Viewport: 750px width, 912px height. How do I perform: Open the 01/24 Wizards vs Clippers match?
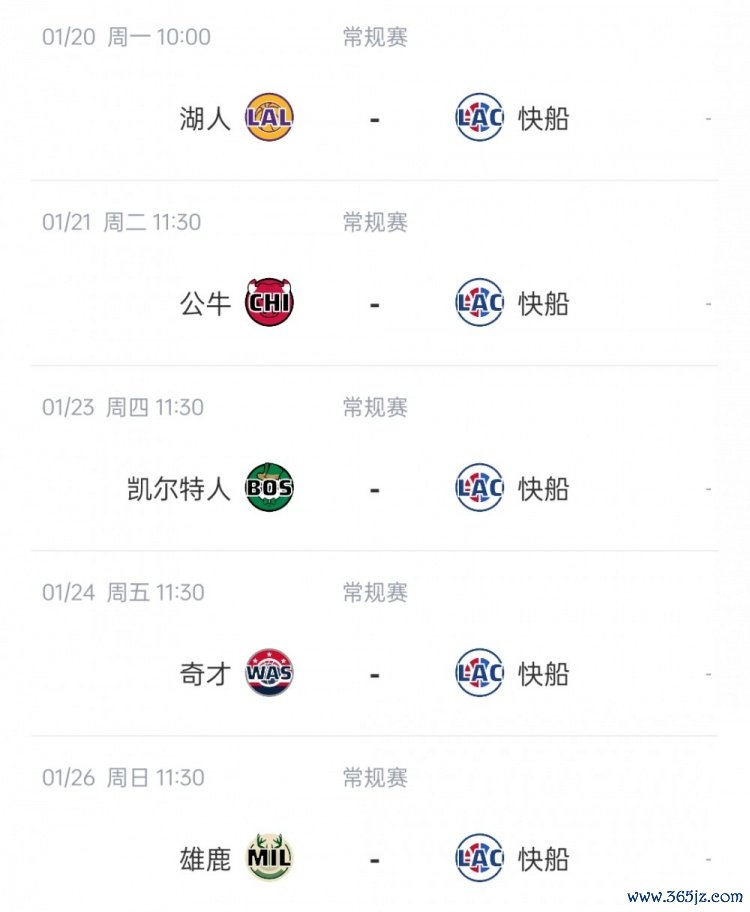coord(374,674)
